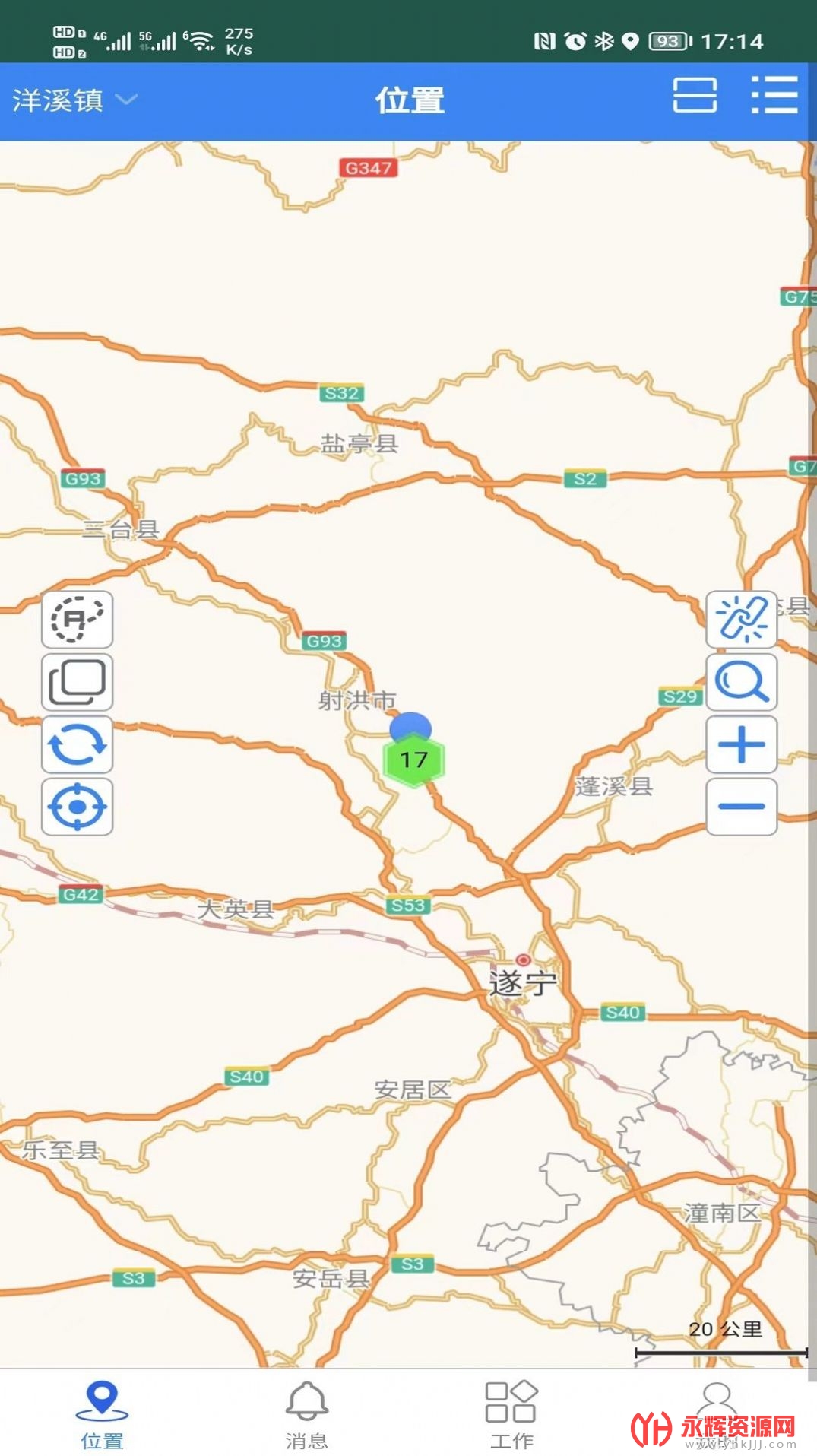The width and height of the screenshot is (817, 1456).
Task: Switch to the 位置 tab
Action: click(102, 1415)
